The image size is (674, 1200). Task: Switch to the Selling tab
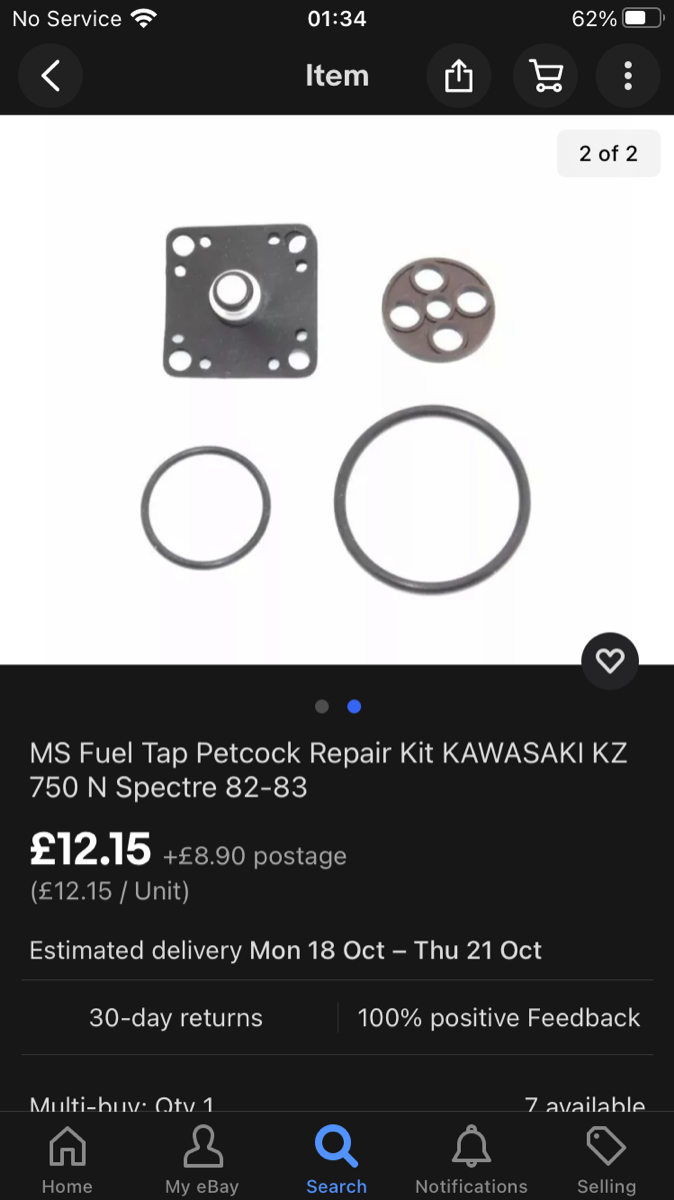point(606,1158)
